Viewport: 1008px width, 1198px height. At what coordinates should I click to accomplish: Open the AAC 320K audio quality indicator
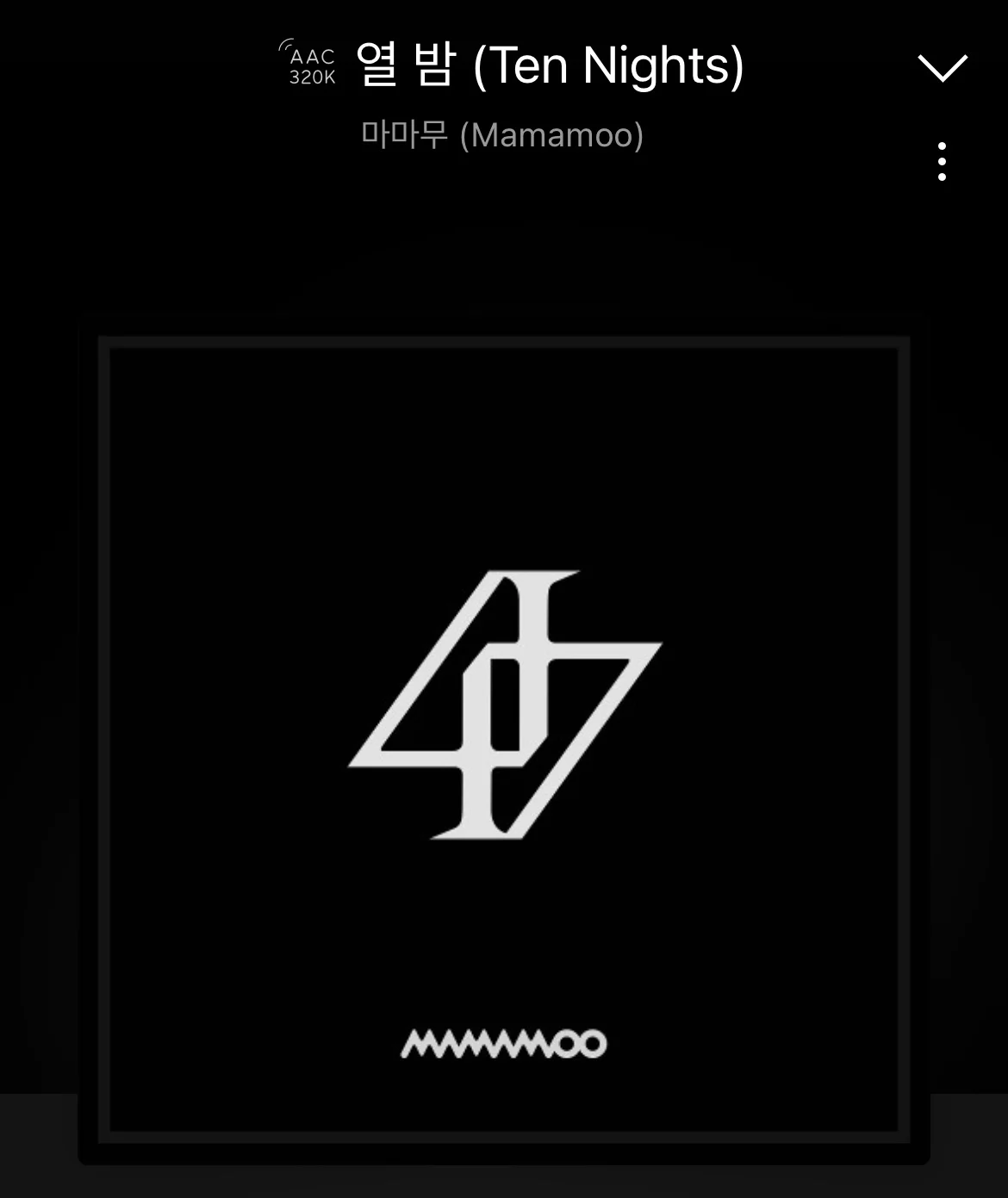311,65
